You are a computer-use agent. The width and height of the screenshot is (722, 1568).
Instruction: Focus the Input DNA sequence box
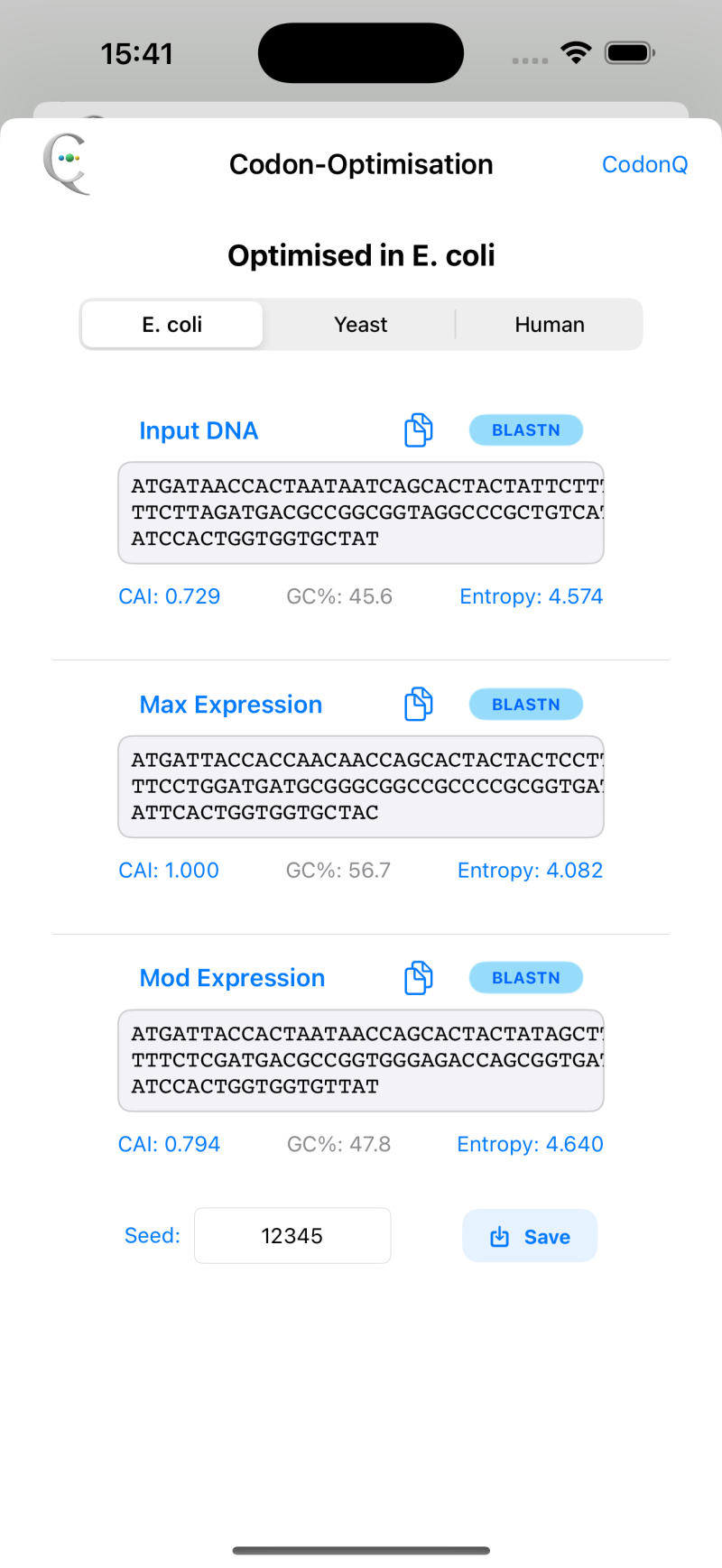coord(361,512)
